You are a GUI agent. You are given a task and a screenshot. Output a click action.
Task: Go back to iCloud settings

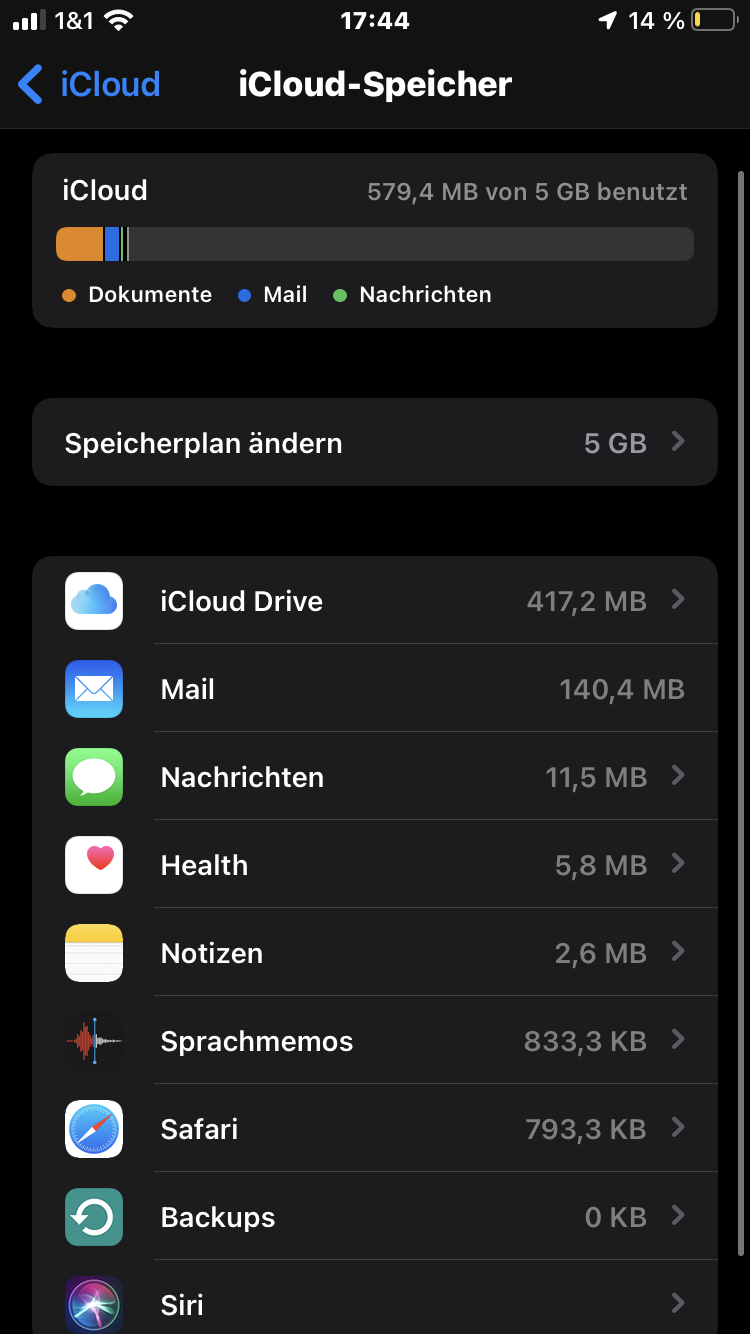coord(90,85)
